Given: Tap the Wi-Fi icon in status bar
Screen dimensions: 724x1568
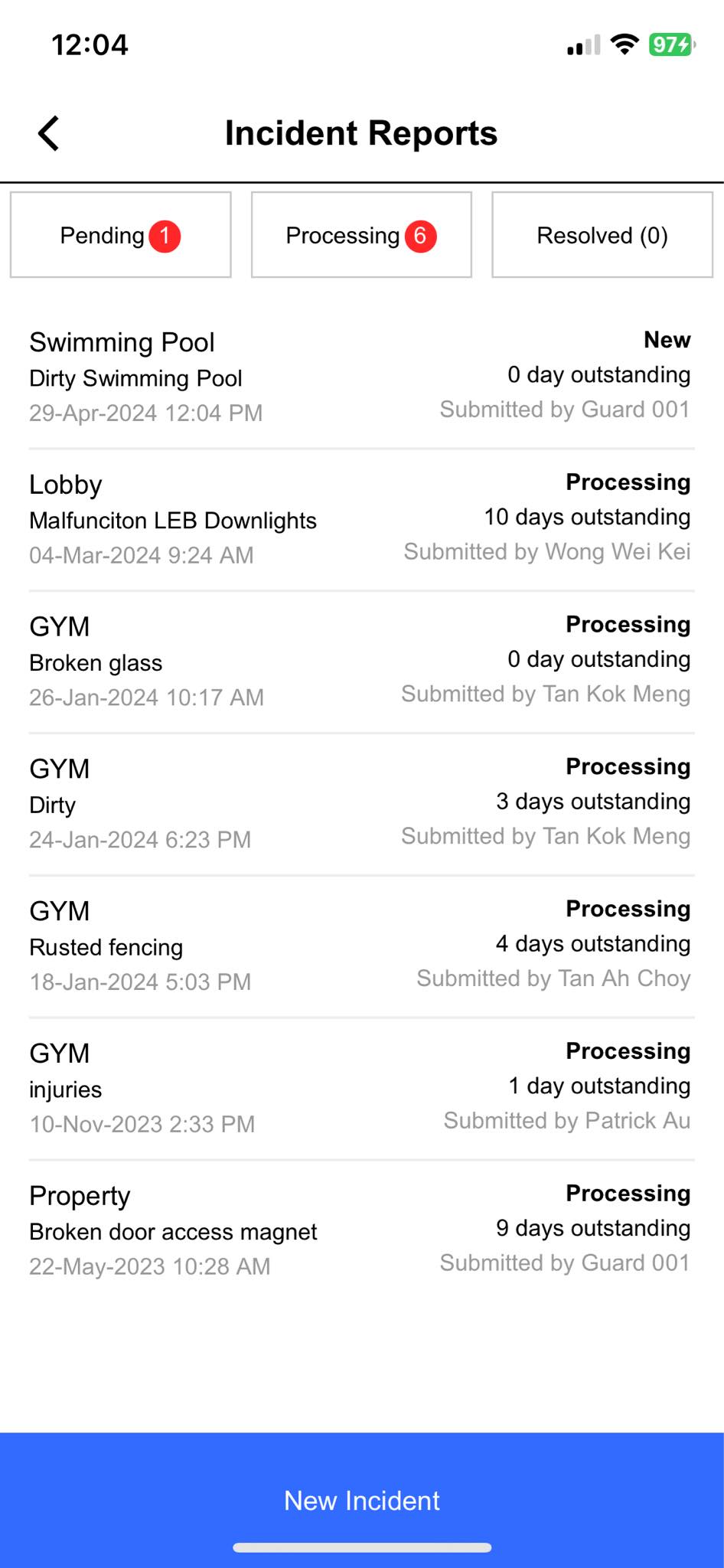Looking at the screenshot, I should (x=626, y=44).
